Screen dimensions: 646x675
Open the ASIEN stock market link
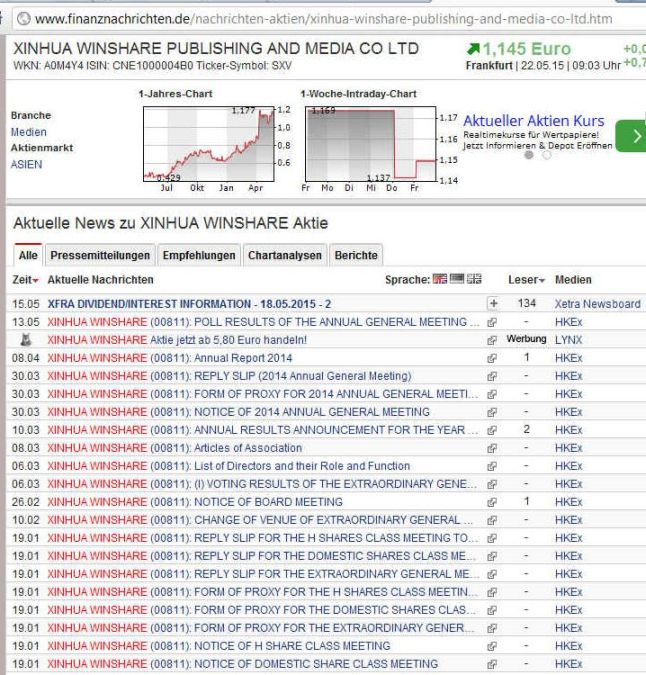coord(26,164)
